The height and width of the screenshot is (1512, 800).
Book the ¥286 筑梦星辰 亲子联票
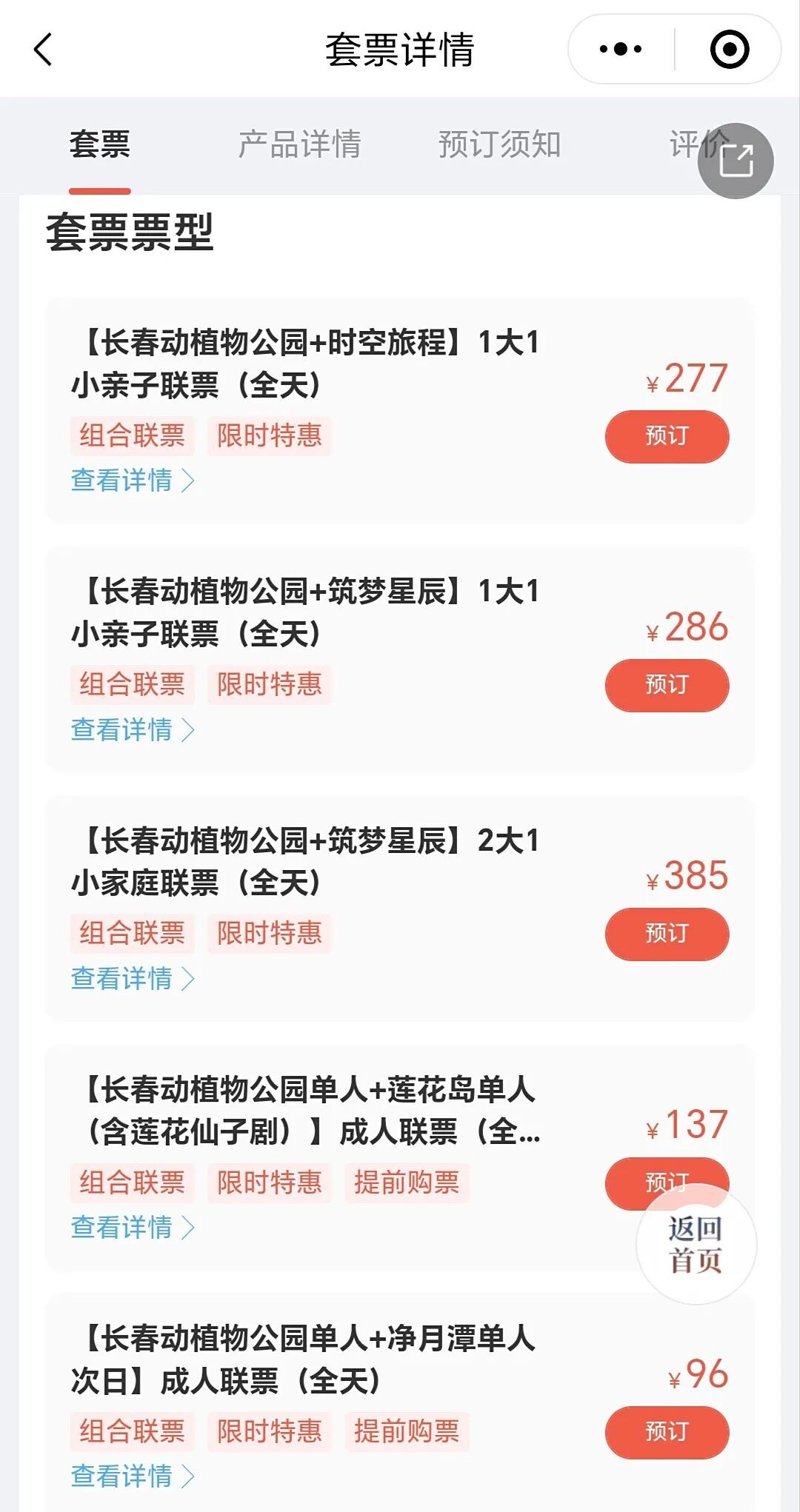667,685
